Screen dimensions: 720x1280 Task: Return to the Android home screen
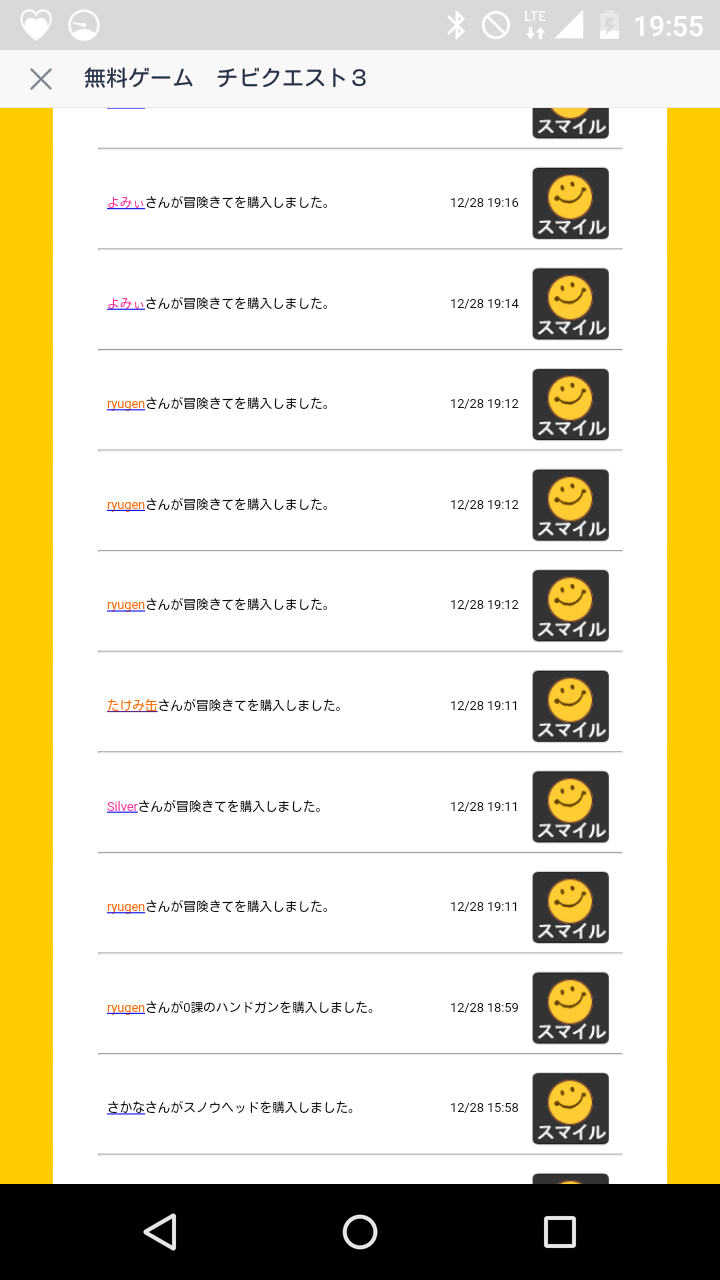coord(360,1232)
